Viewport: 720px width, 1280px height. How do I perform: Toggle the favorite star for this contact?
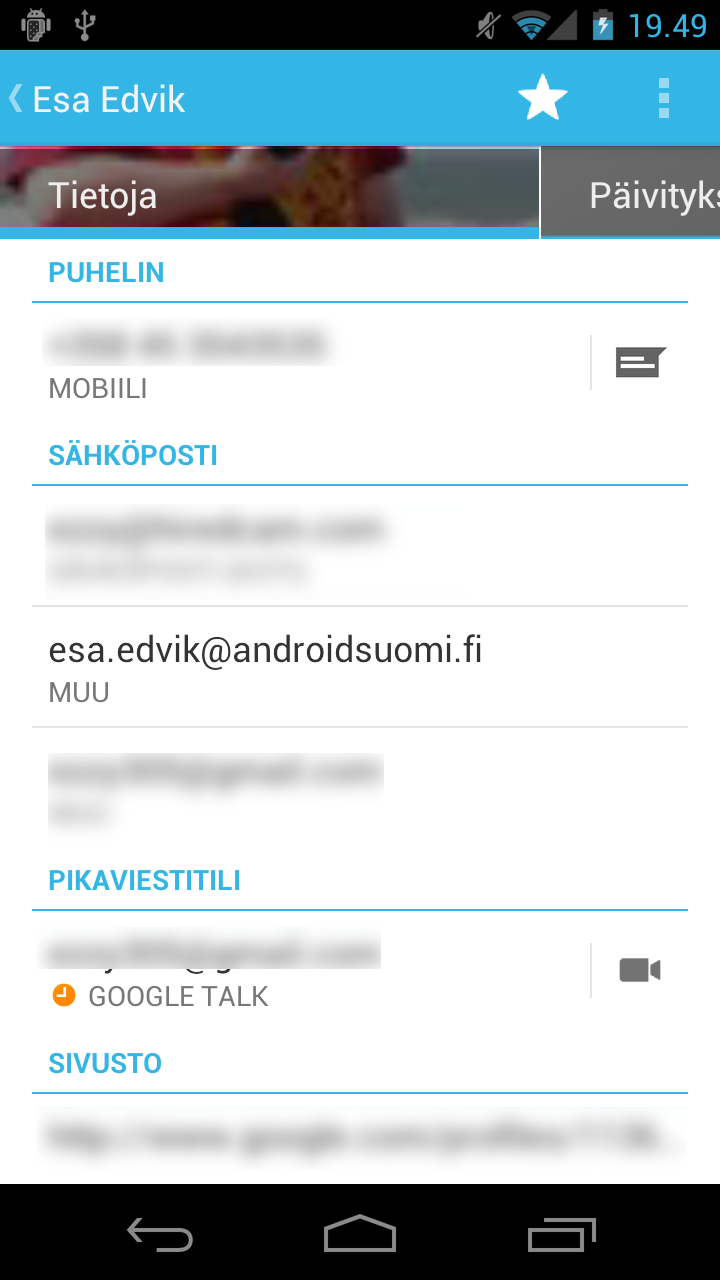click(x=542, y=99)
